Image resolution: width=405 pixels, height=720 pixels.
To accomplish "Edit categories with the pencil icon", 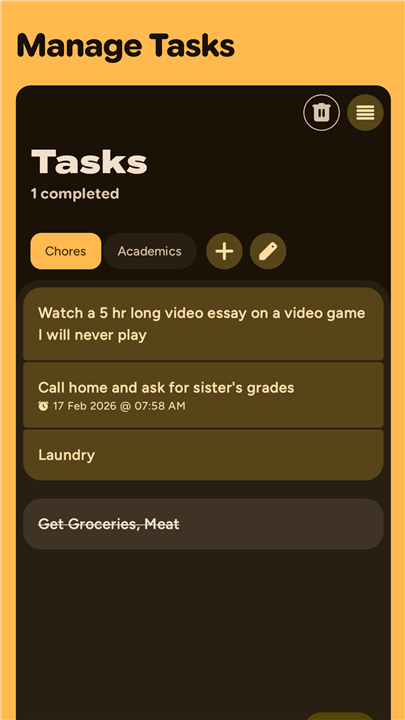I will tap(268, 251).
